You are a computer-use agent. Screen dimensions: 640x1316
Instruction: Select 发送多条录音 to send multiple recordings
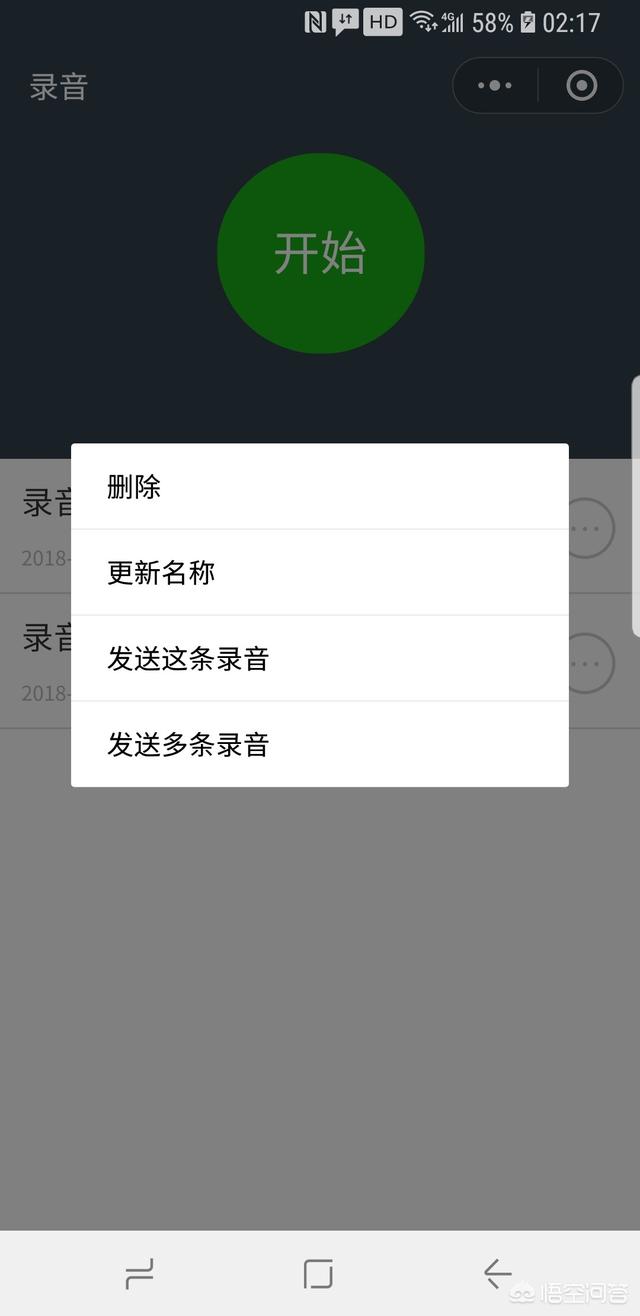pos(319,745)
